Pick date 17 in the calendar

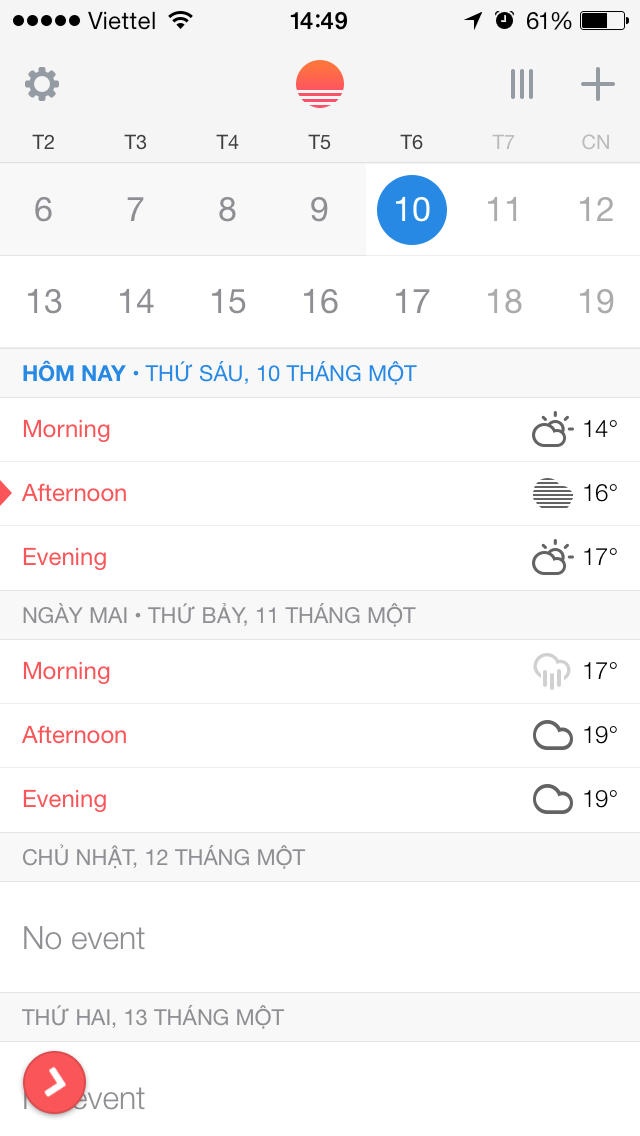[x=412, y=301]
